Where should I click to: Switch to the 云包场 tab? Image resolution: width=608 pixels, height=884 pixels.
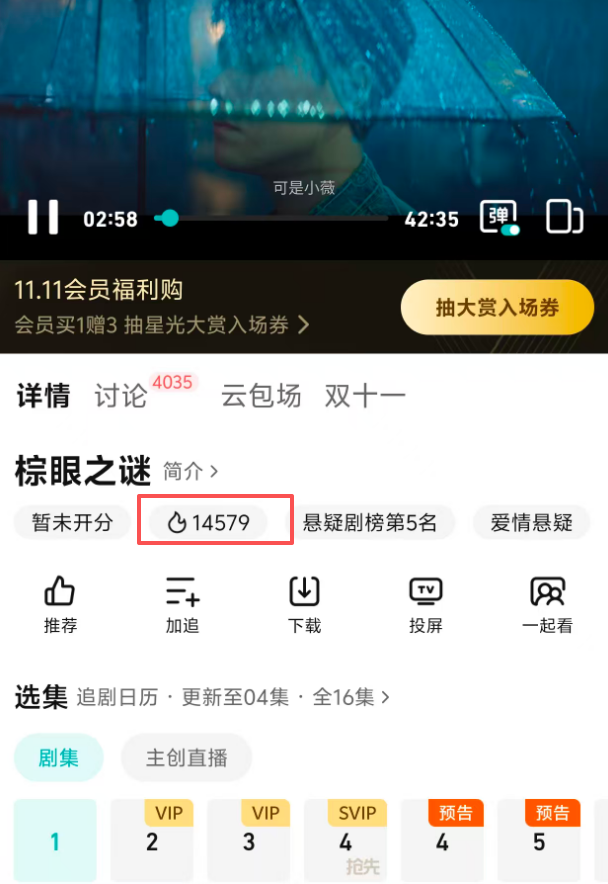tap(261, 396)
